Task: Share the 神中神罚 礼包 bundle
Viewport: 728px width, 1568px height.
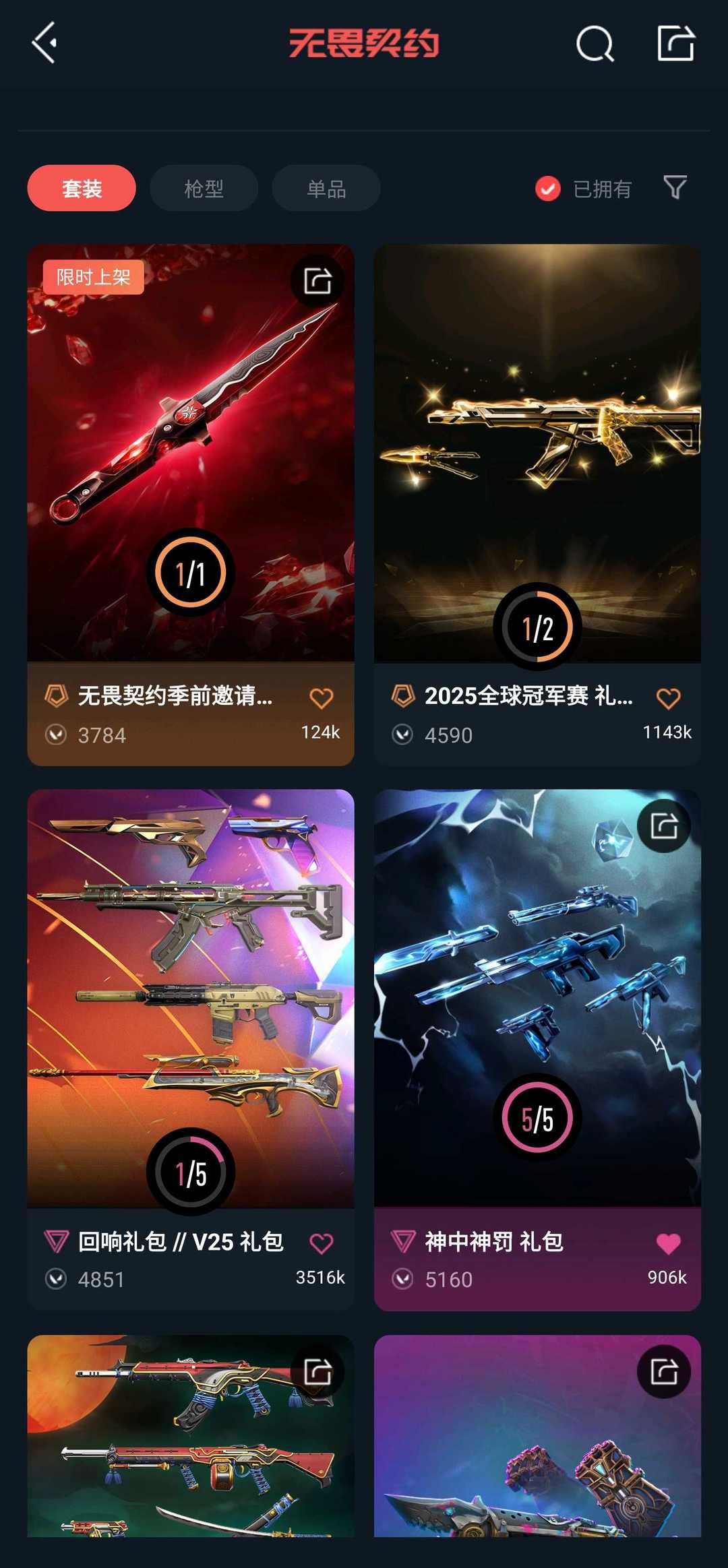Action: [664, 825]
